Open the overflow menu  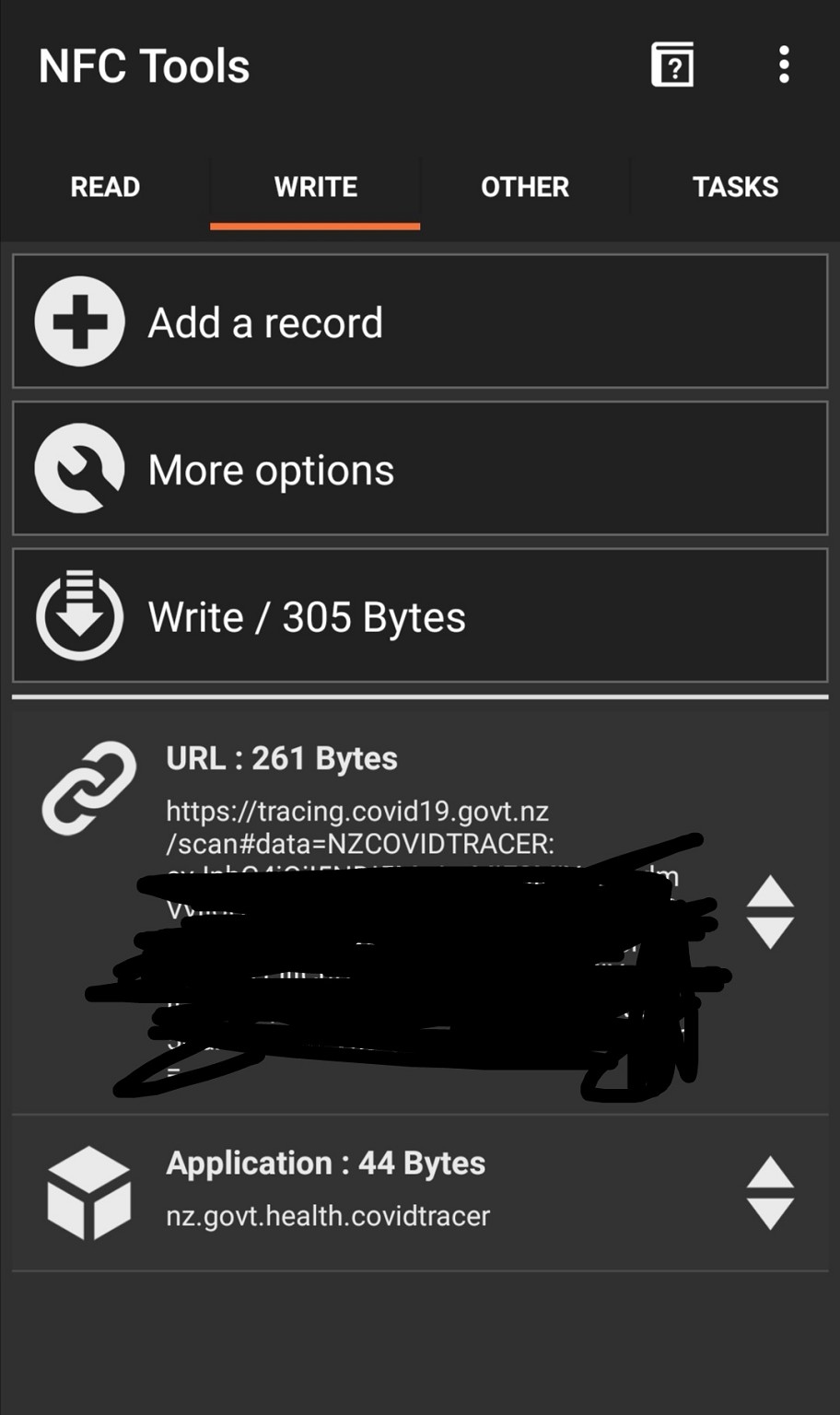pos(784,65)
